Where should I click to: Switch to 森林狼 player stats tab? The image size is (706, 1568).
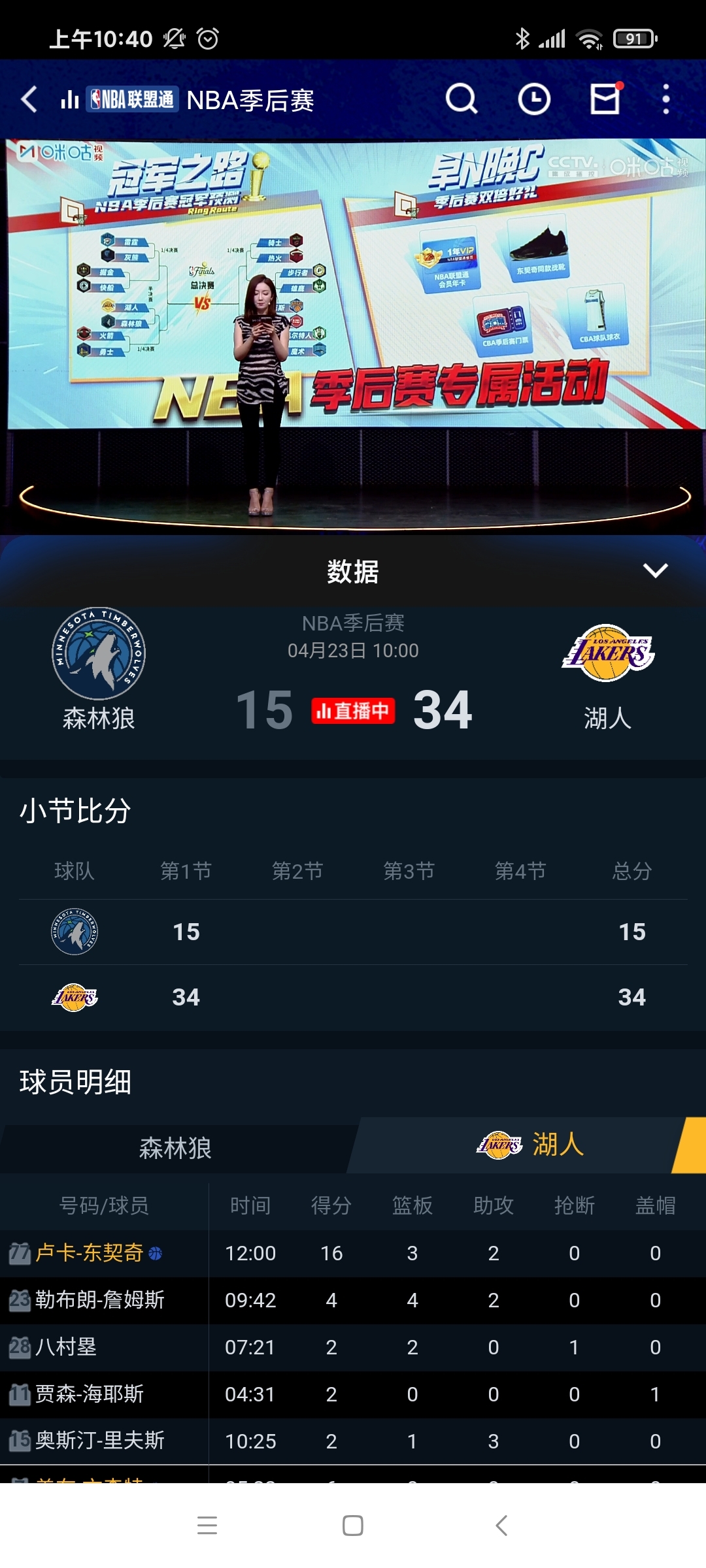[175, 1148]
